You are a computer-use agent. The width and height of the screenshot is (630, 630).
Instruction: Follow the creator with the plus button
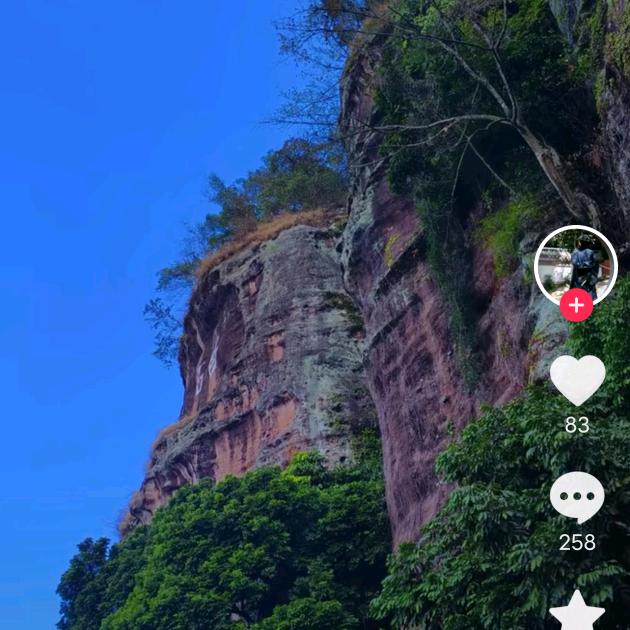(576, 305)
